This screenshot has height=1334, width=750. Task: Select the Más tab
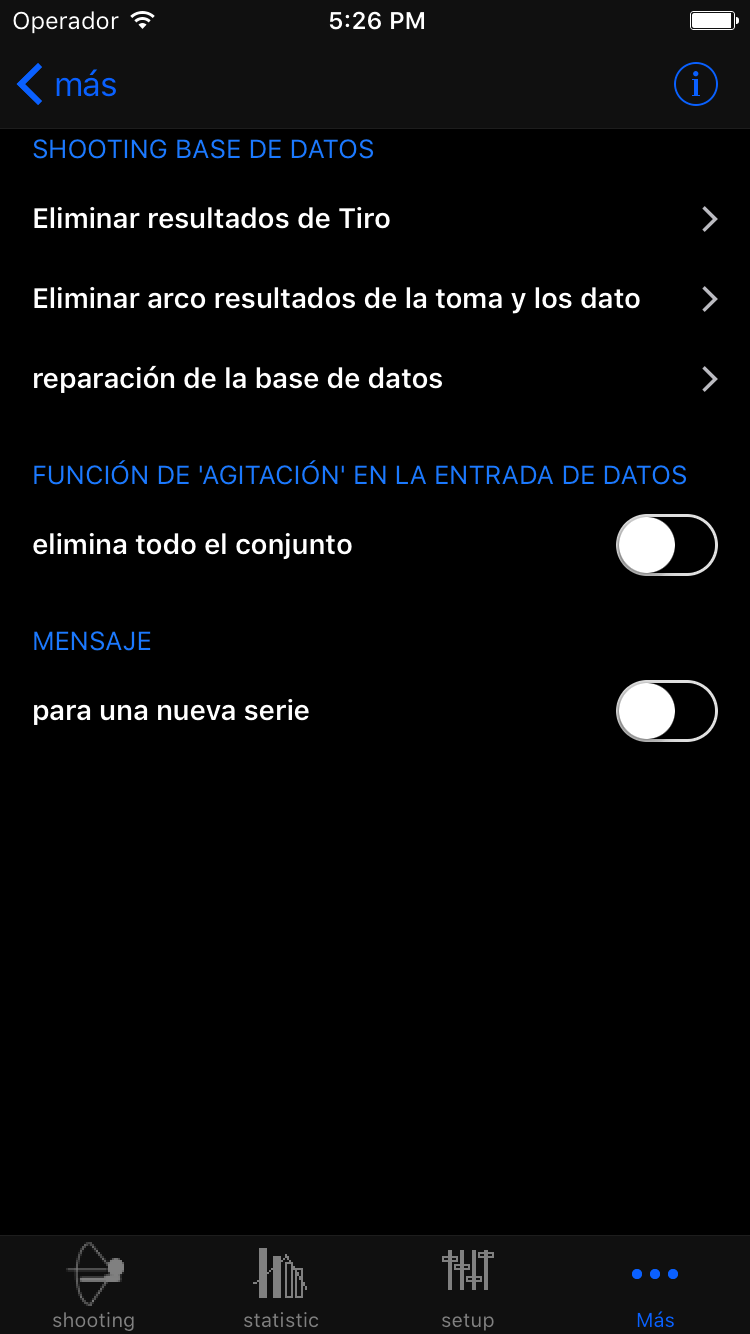[655, 1285]
